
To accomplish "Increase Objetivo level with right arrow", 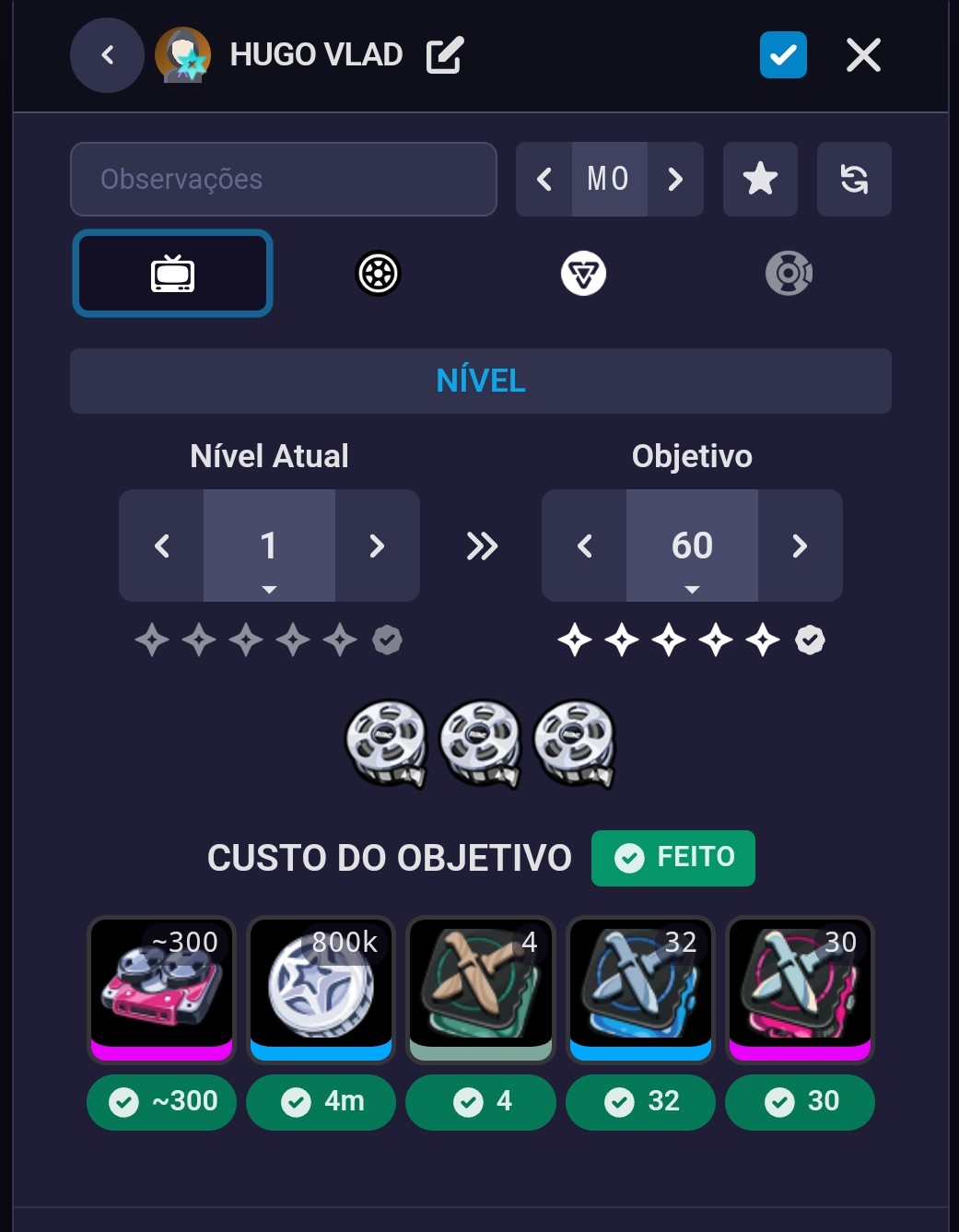I will coord(799,546).
